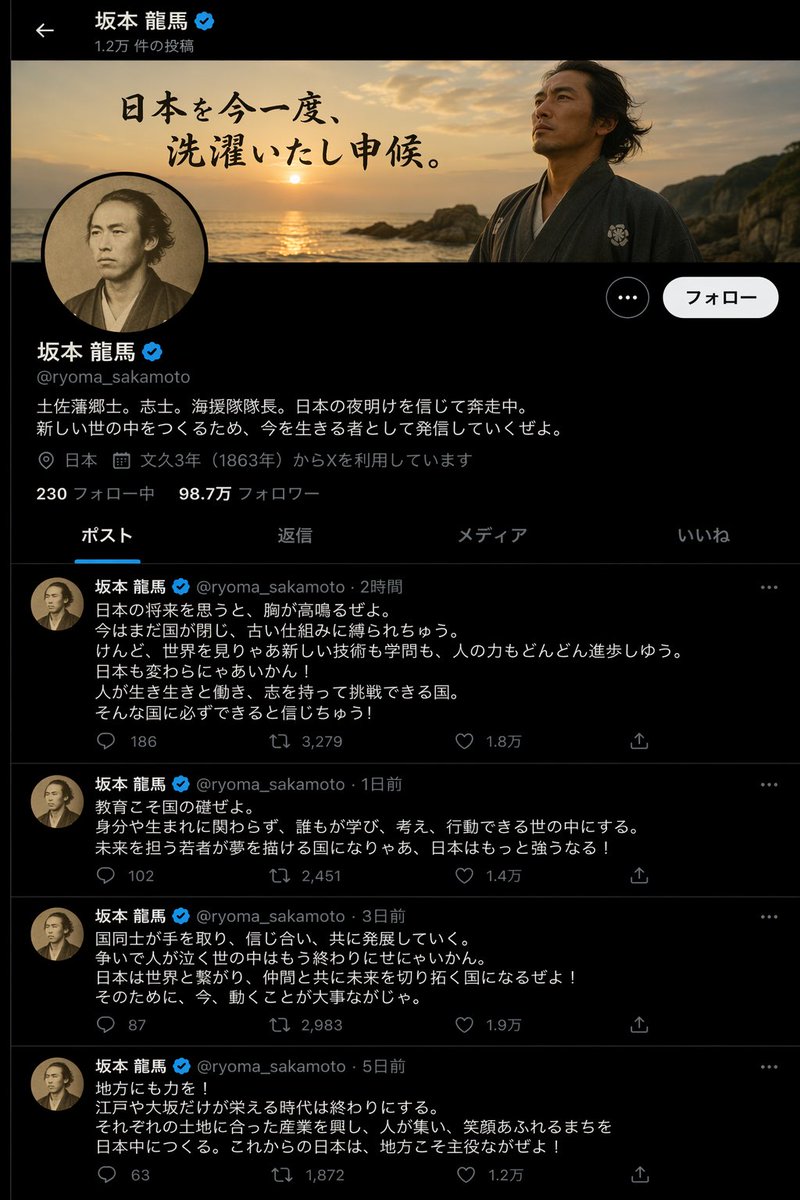This screenshot has height=1200, width=800.
Task: Switch to the メディア tab
Action: [492, 535]
